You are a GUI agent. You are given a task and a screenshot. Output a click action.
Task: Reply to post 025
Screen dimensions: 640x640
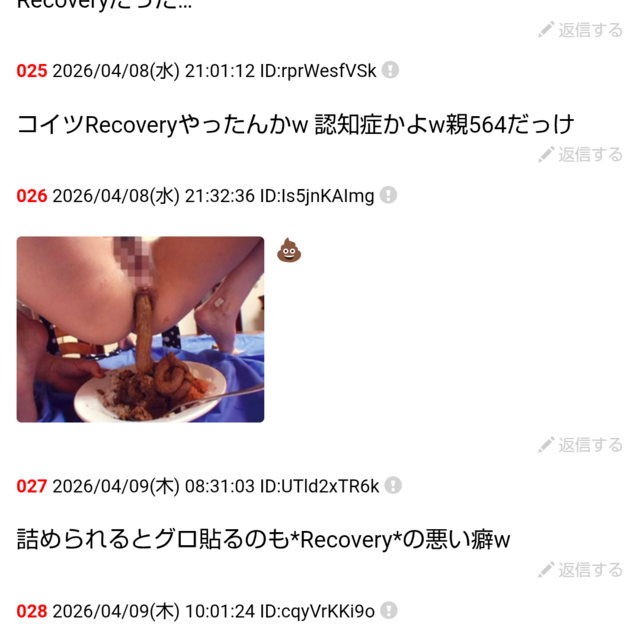point(581,154)
